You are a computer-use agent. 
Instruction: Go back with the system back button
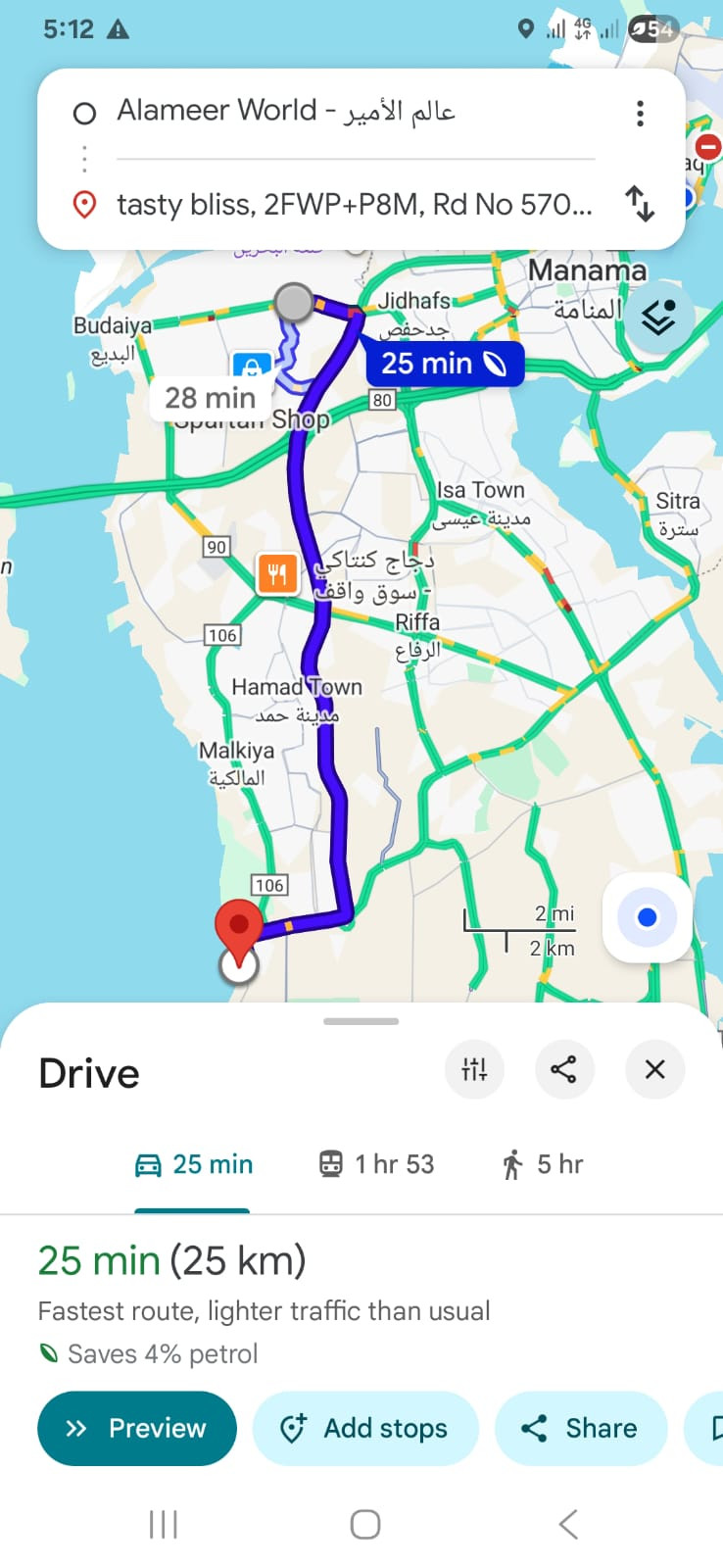click(568, 1524)
